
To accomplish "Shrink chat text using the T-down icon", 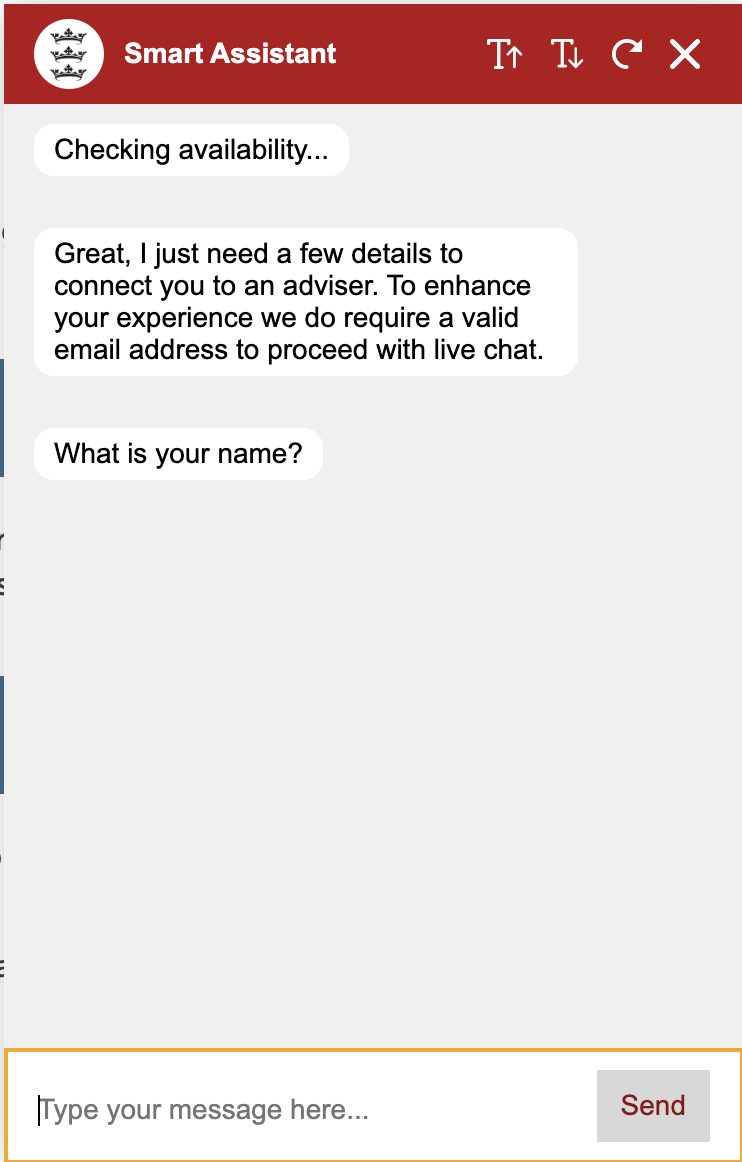I will point(566,55).
